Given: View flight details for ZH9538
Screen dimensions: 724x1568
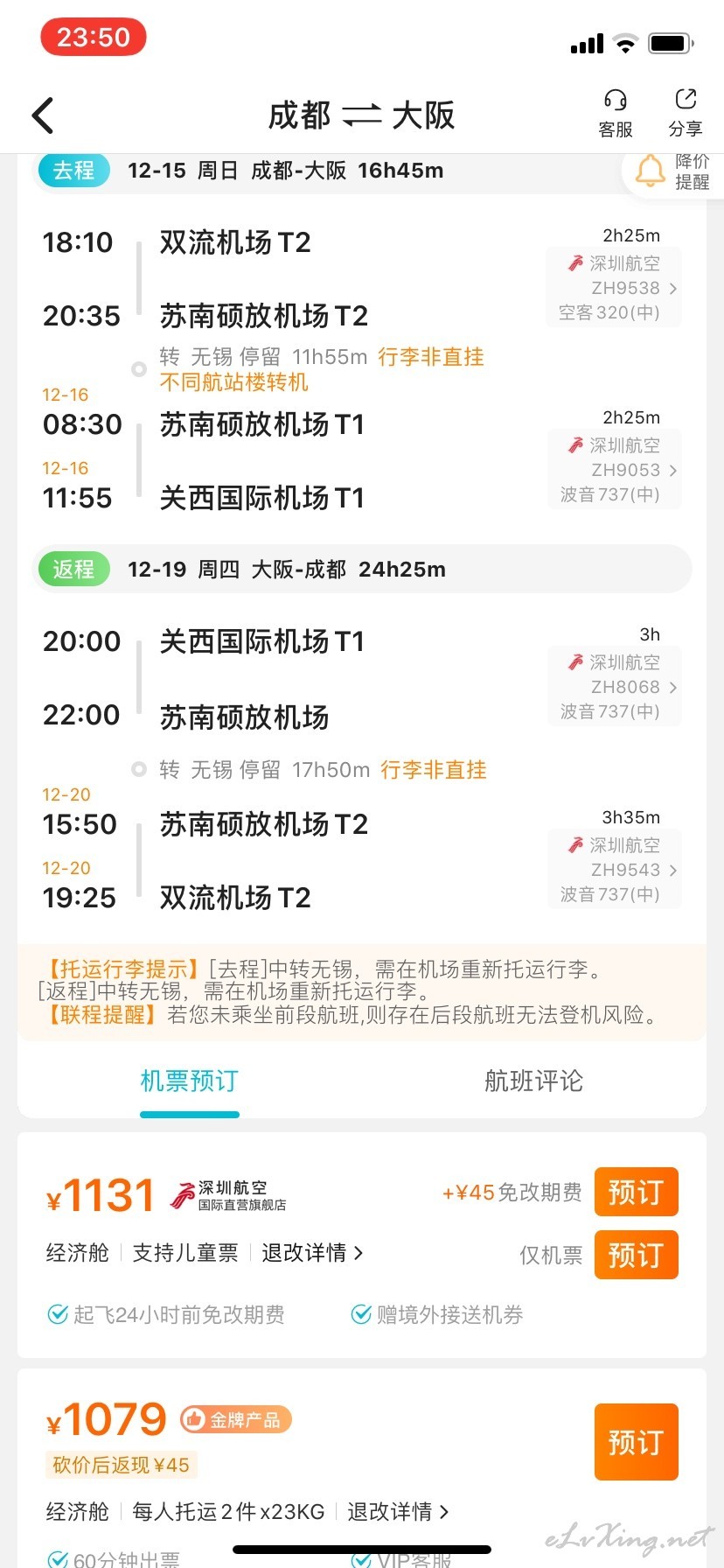Looking at the screenshot, I should tap(613, 288).
